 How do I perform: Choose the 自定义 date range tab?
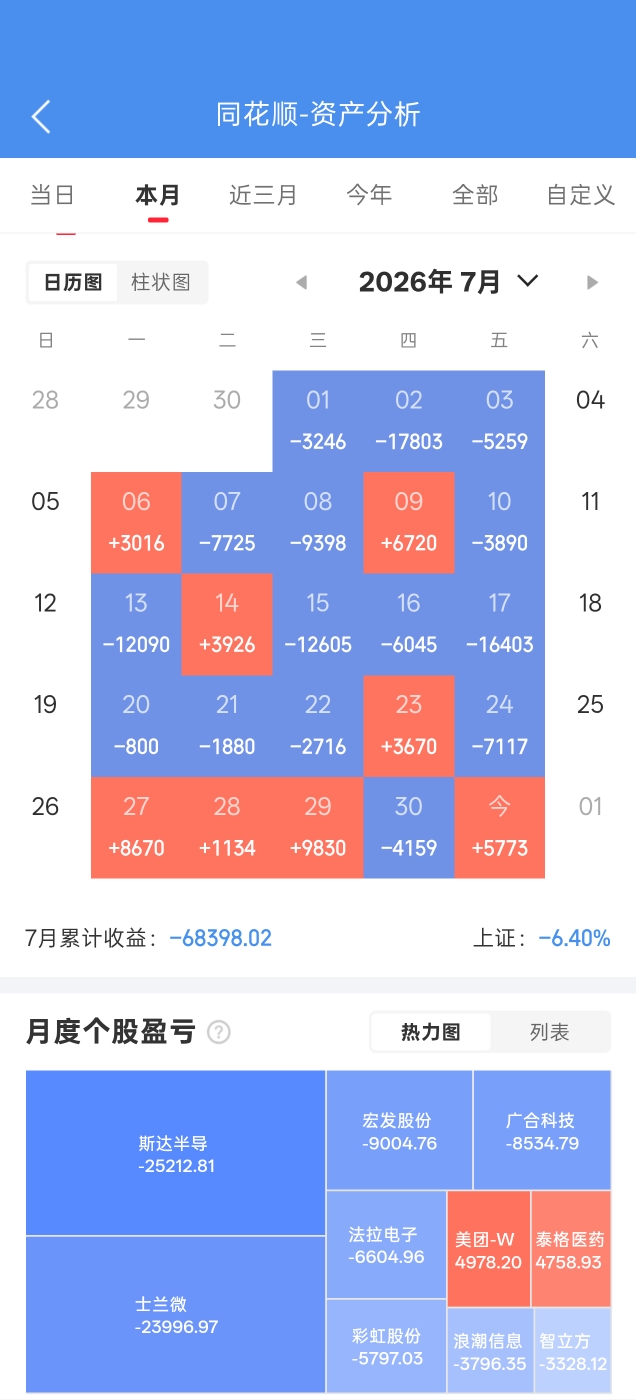point(581,195)
